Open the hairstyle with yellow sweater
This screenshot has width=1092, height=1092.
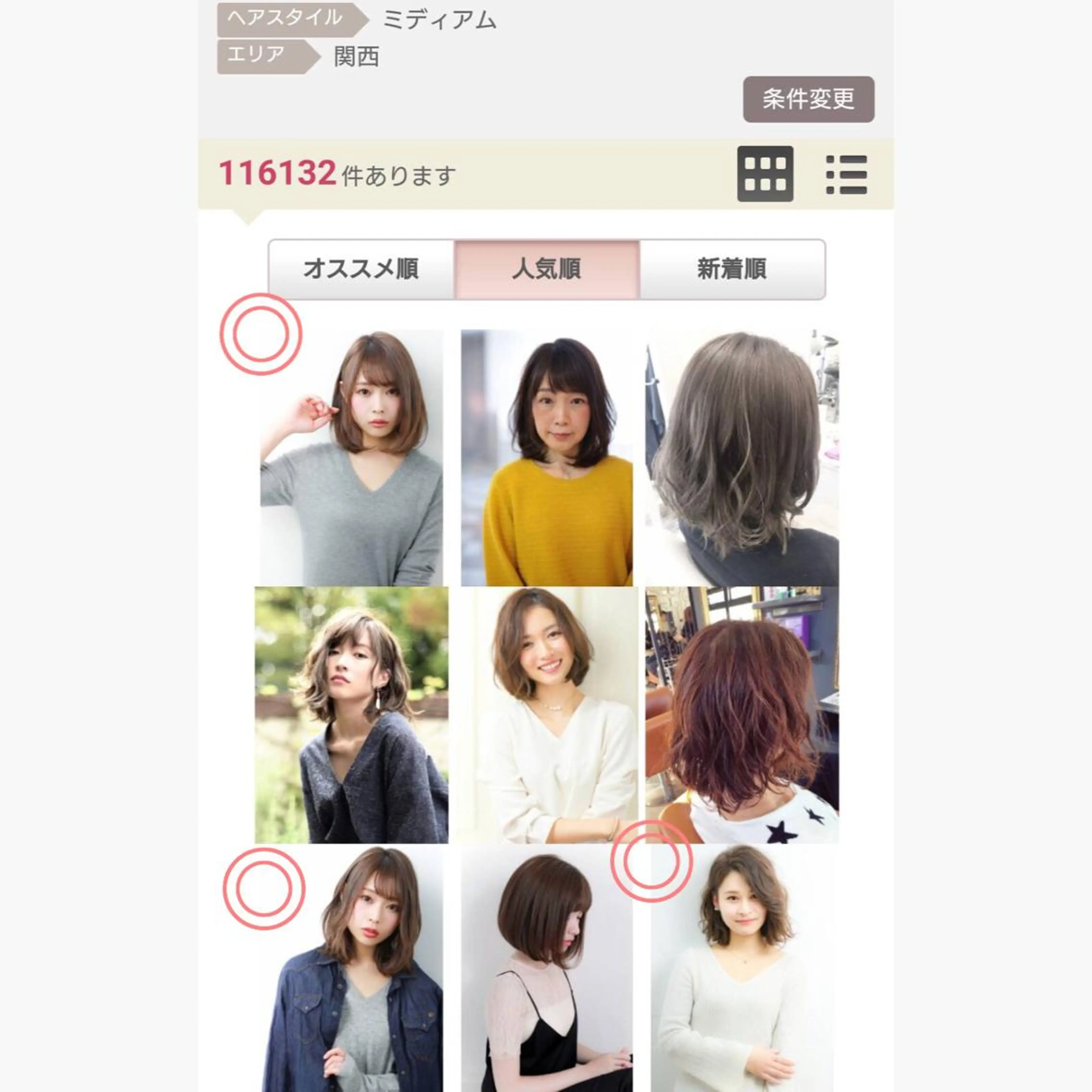pyautogui.click(x=547, y=458)
